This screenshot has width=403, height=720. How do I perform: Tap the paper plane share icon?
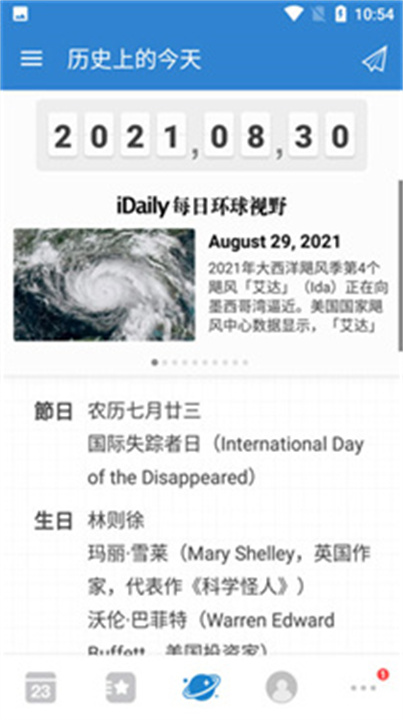pos(375,59)
